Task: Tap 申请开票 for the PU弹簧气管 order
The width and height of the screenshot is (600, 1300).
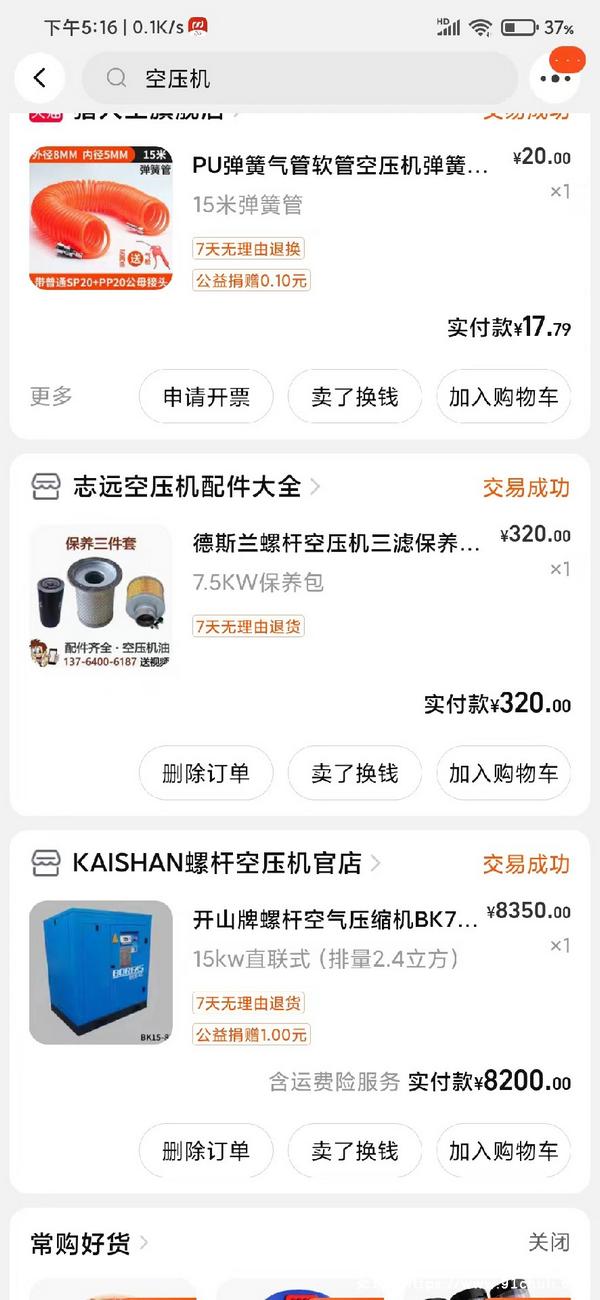Action: [x=205, y=397]
